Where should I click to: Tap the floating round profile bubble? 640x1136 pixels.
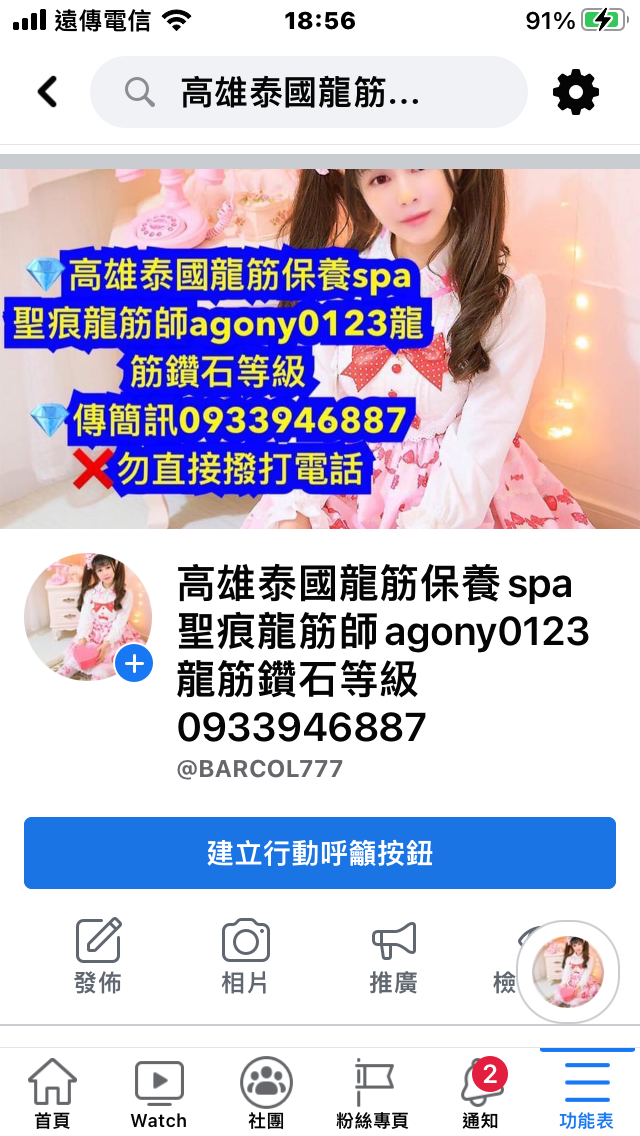click(x=567, y=971)
